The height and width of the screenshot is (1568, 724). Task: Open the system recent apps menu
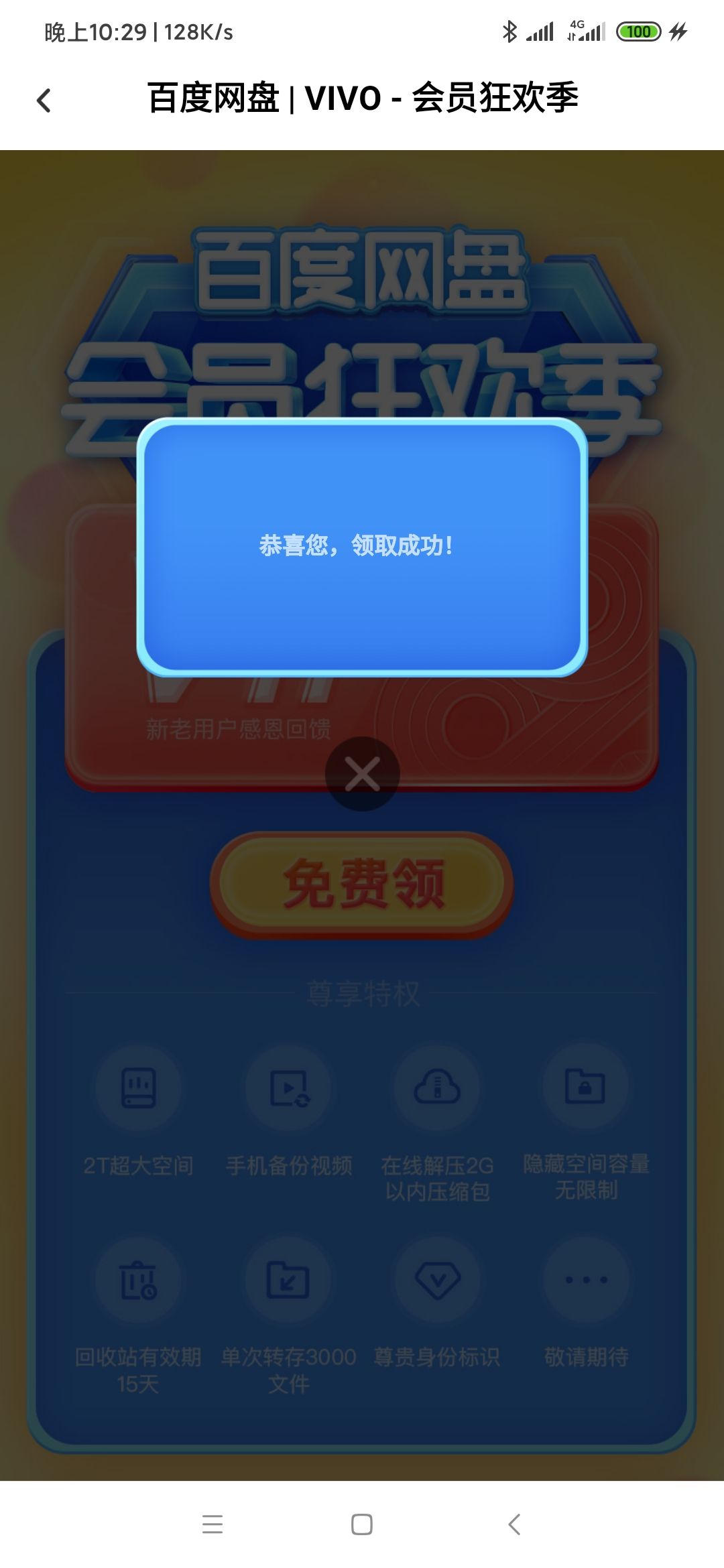click(212, 1524)
